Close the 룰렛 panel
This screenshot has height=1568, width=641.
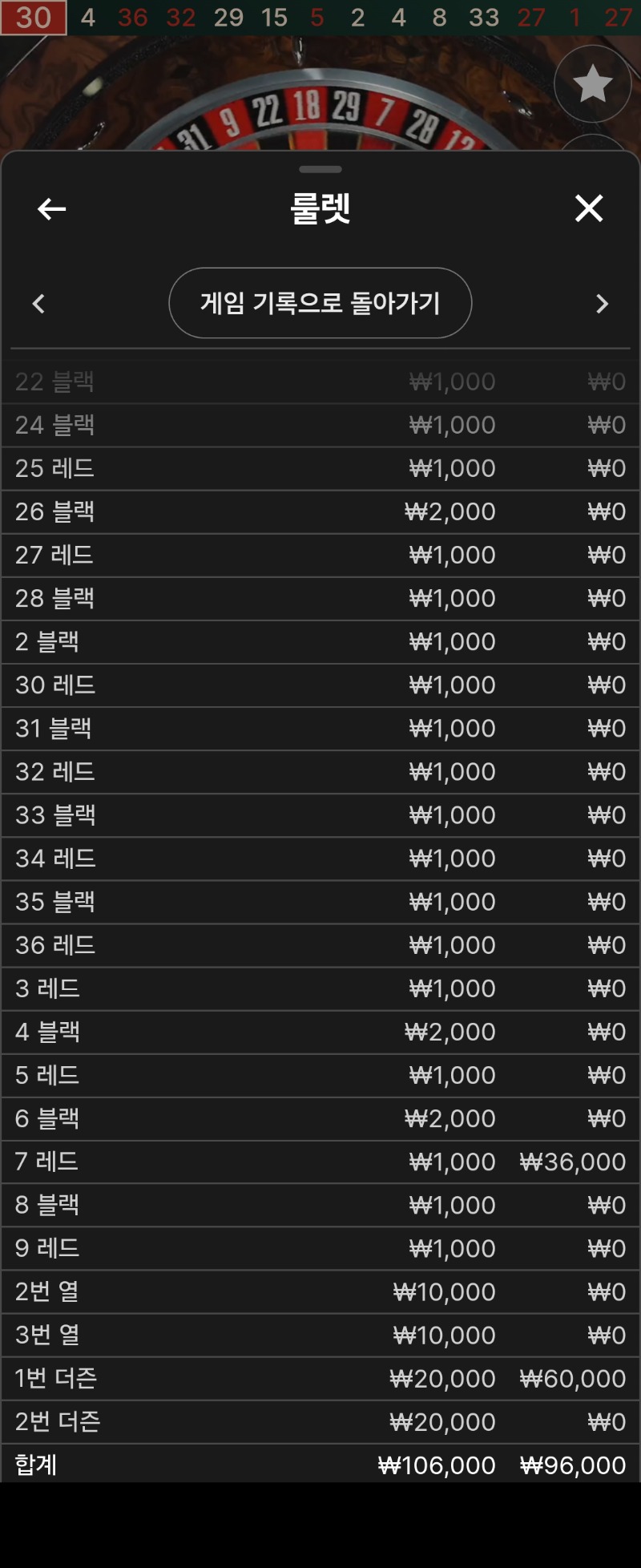[589, 208]
